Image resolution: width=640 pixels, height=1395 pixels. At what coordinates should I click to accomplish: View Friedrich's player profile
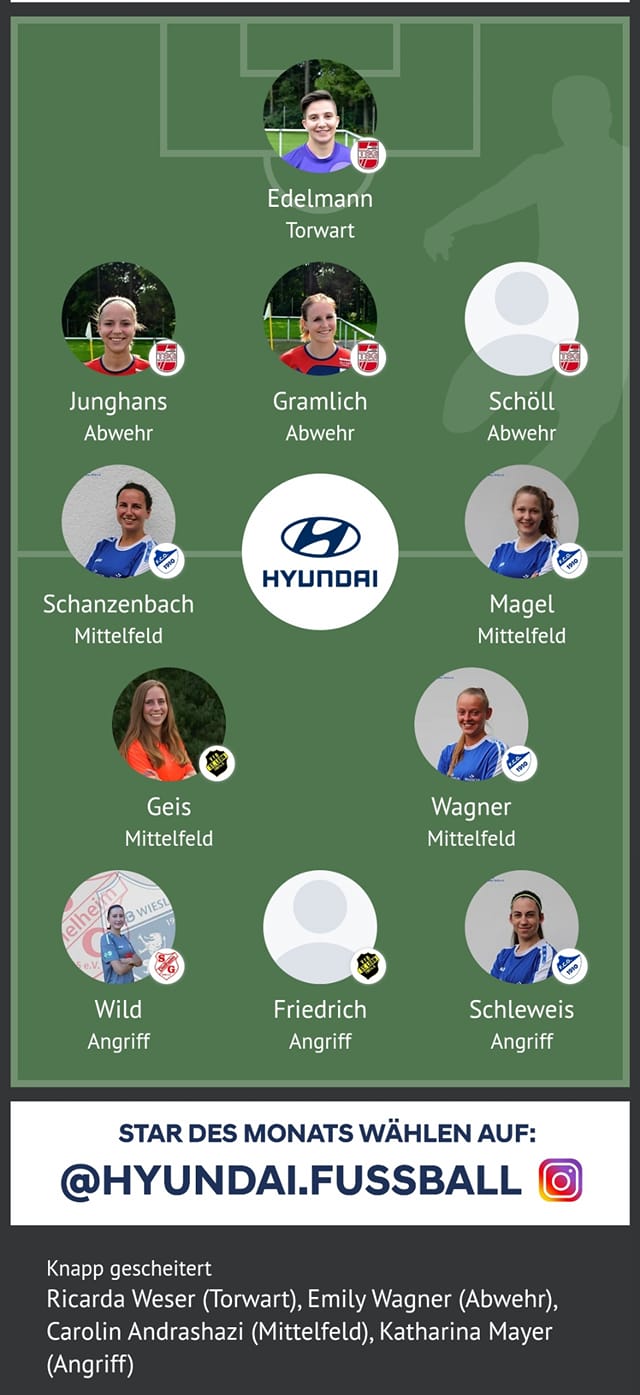click(320, 928)
